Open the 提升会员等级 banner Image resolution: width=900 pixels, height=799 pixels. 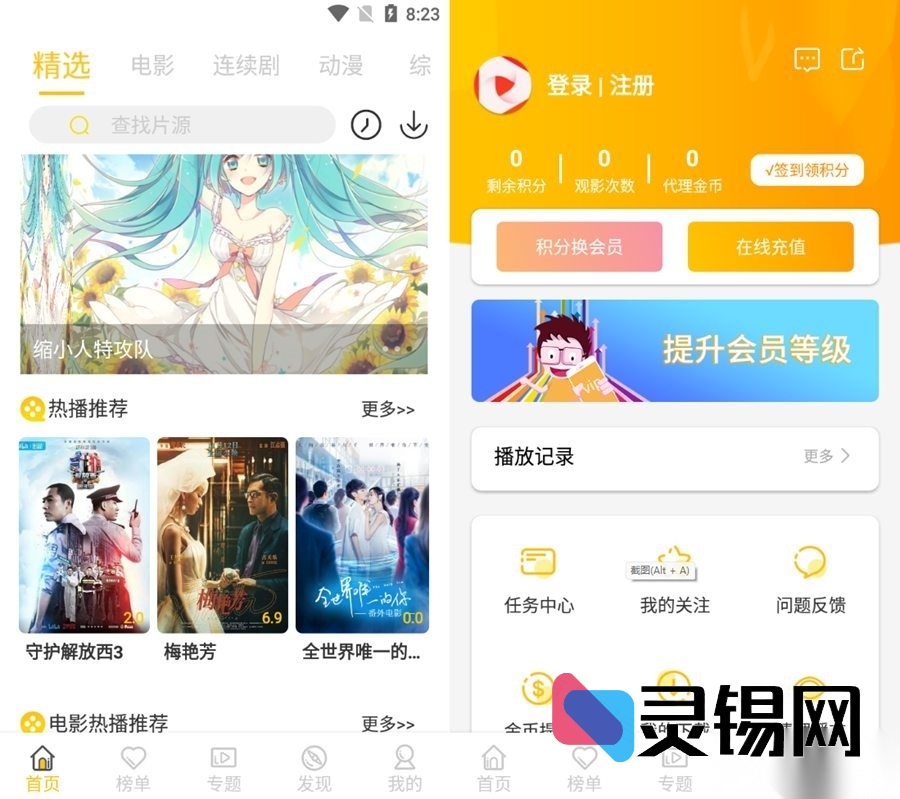[675, 351]
